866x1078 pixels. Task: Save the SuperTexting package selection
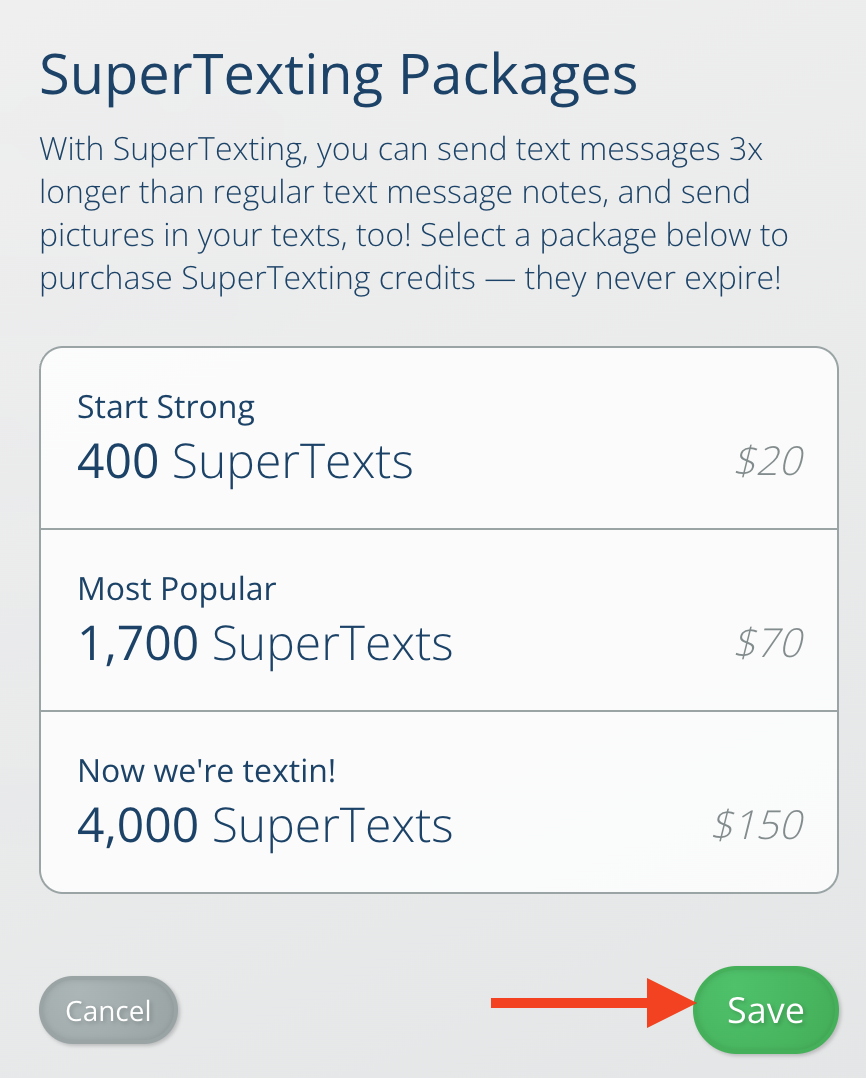(765, 1010)
